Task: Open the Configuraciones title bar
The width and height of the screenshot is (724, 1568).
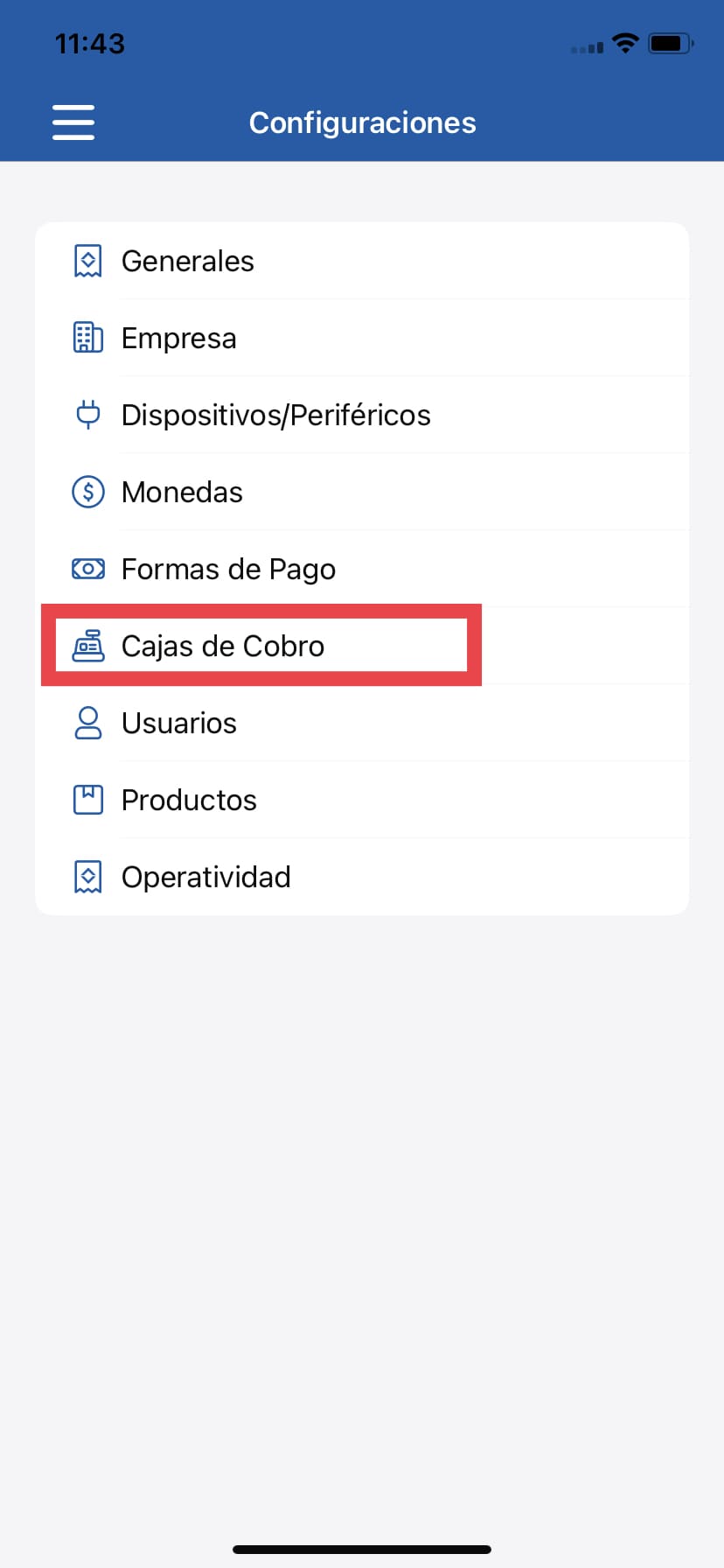Action: [362, 122]
